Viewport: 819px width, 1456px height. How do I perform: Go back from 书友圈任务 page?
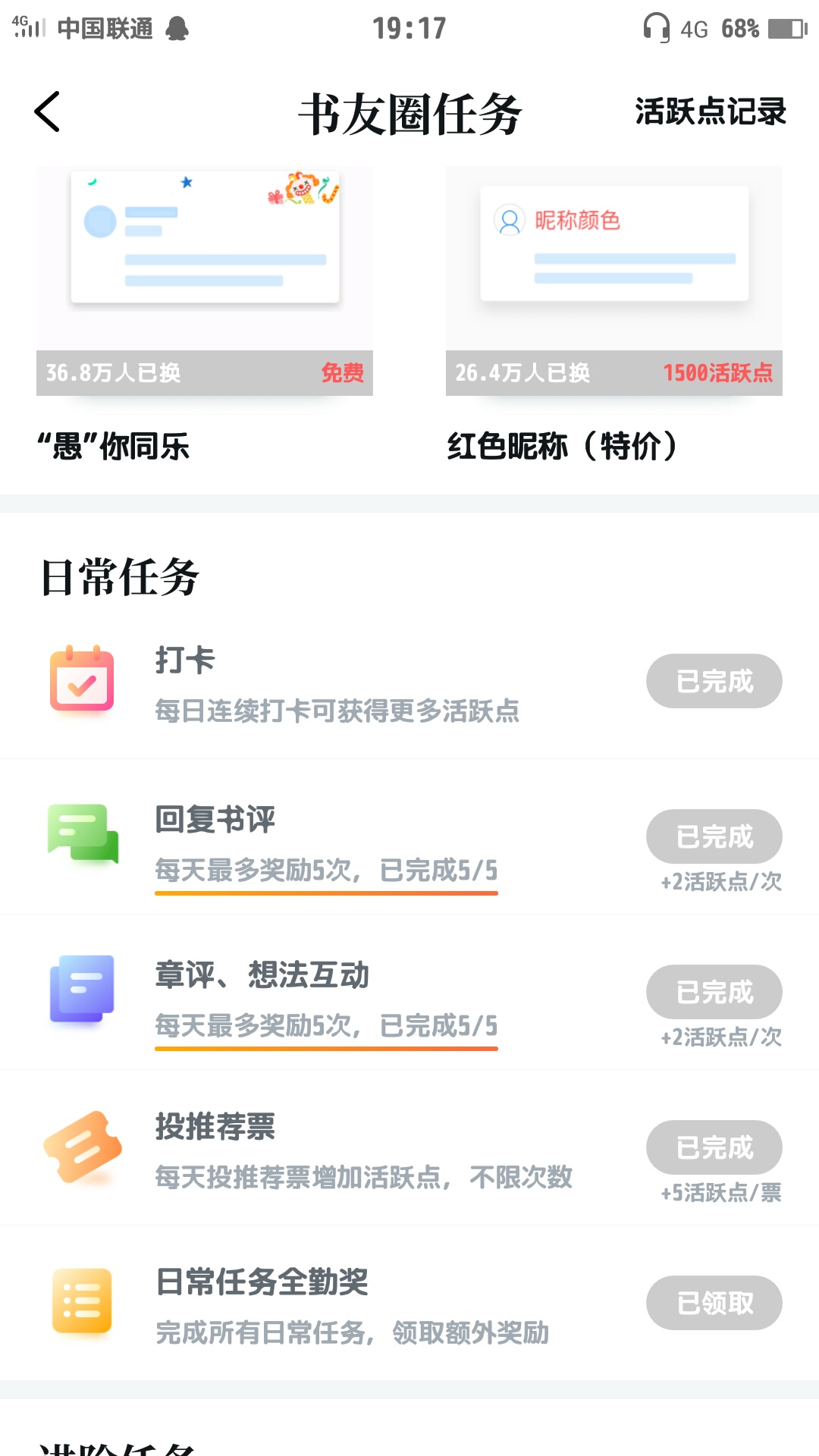(48, 112)
